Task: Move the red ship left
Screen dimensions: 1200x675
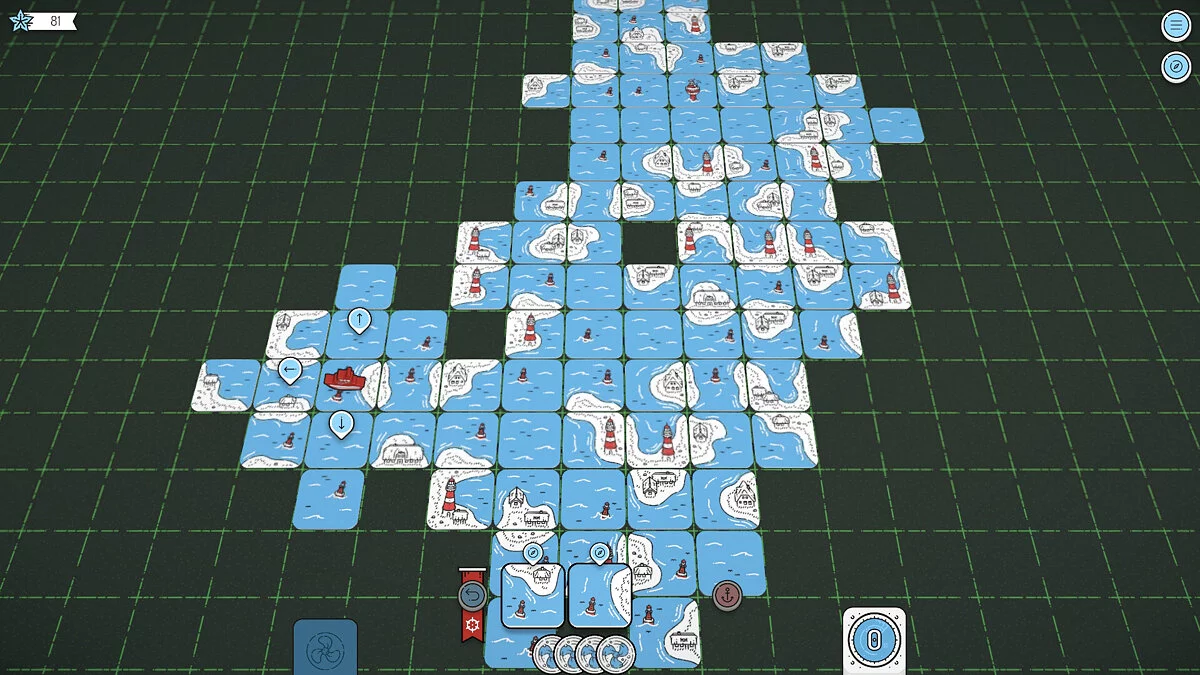Action: pyautogui.click(x=290, y=371)
